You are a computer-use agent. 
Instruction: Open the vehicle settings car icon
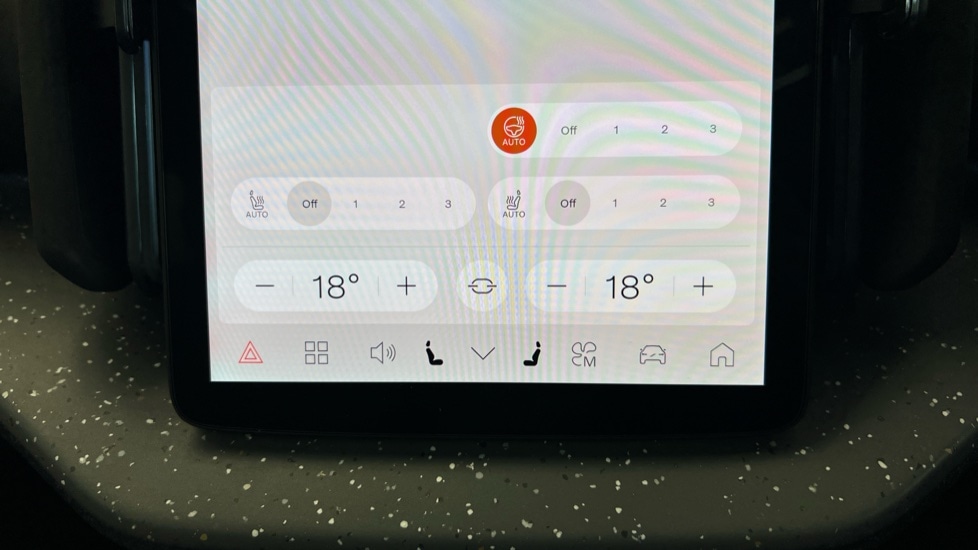(x=653, y=354)
